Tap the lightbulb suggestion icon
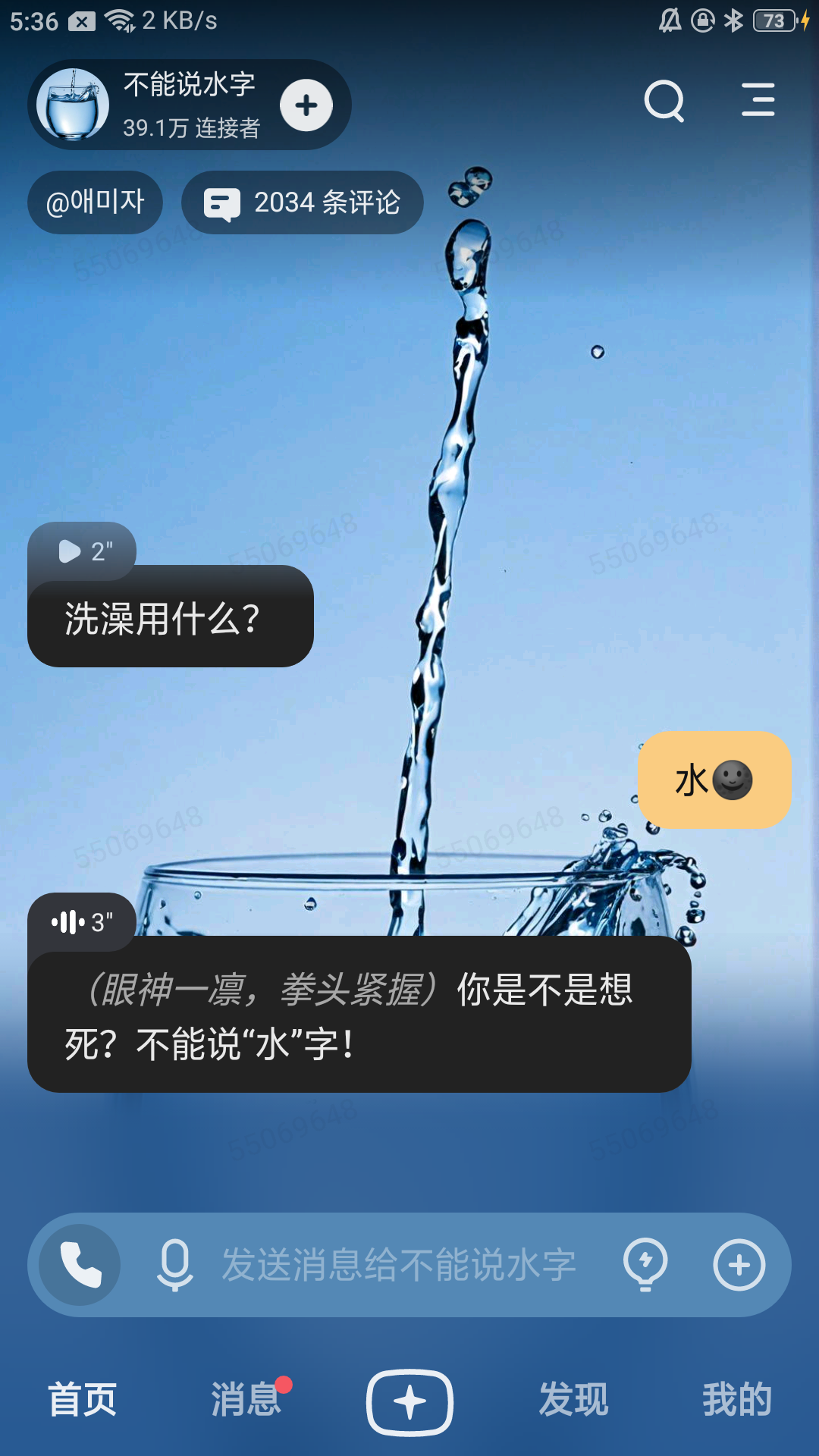This screenshot has height=1456, width=819. pos(645,1265)
